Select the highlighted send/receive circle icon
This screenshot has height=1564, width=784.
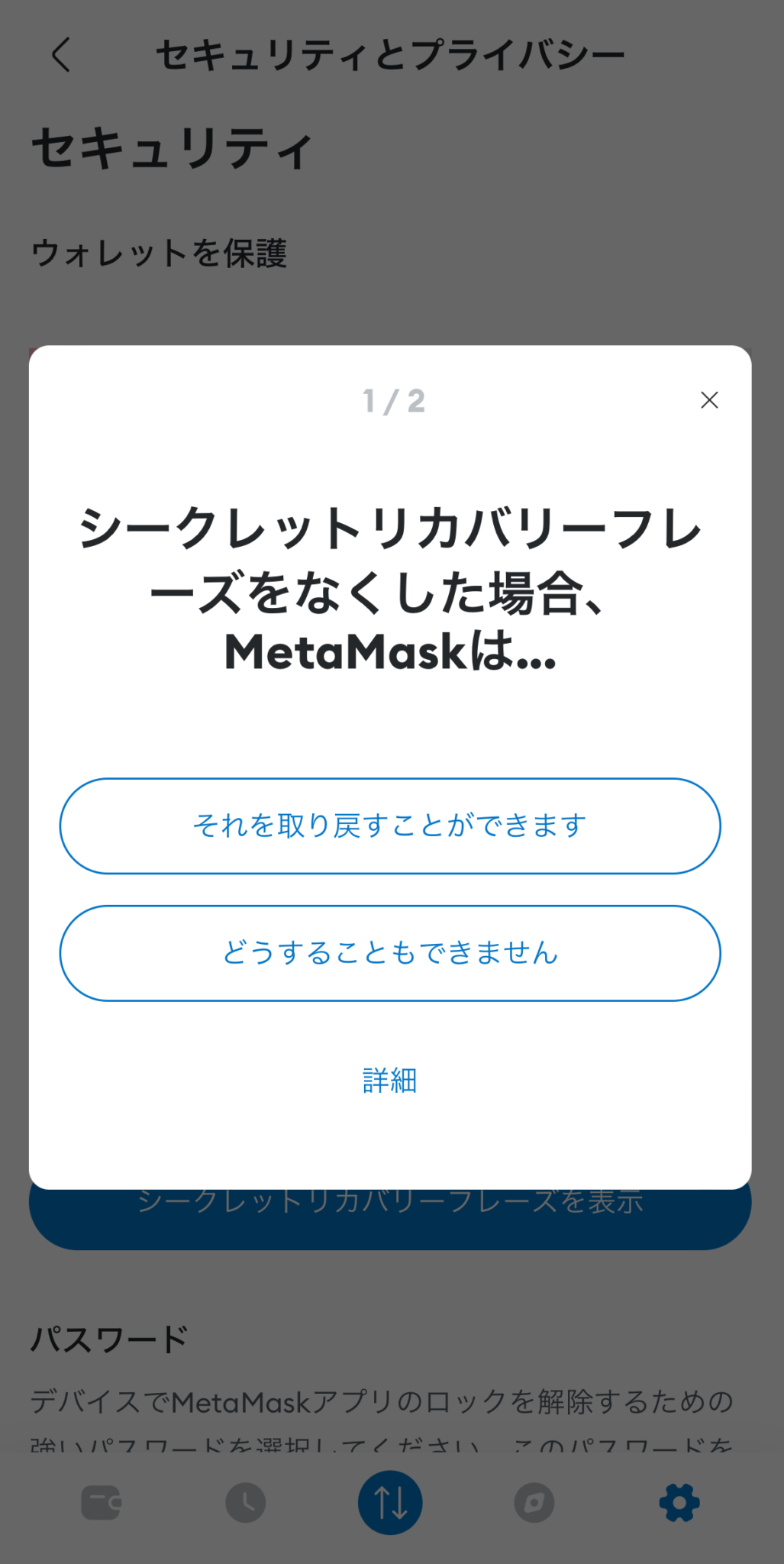click(390, 1501)
